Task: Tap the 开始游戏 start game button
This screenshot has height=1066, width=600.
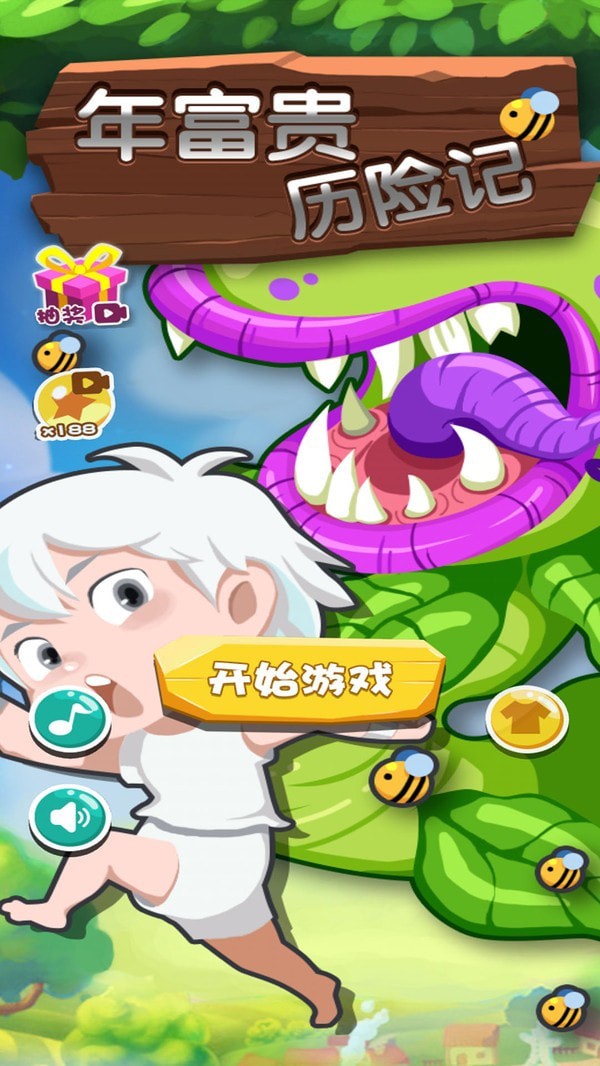Action: coord(299,680)
